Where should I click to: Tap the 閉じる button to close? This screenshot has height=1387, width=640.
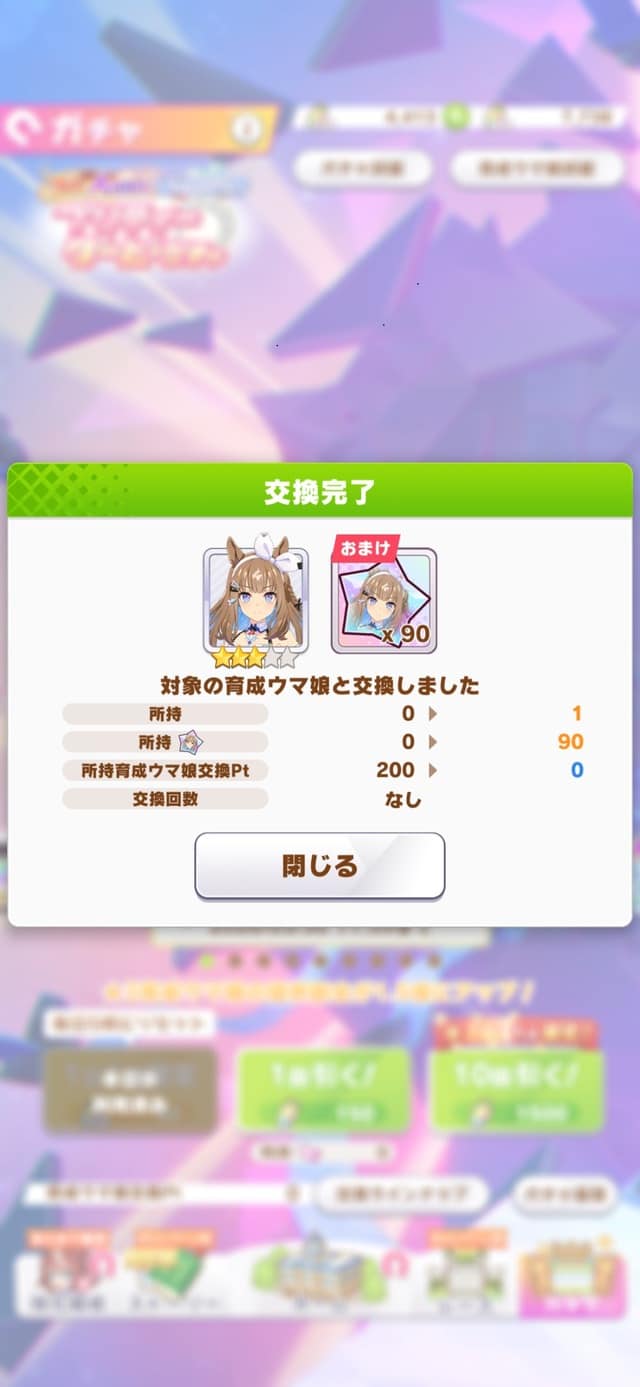tap(319, 865)
